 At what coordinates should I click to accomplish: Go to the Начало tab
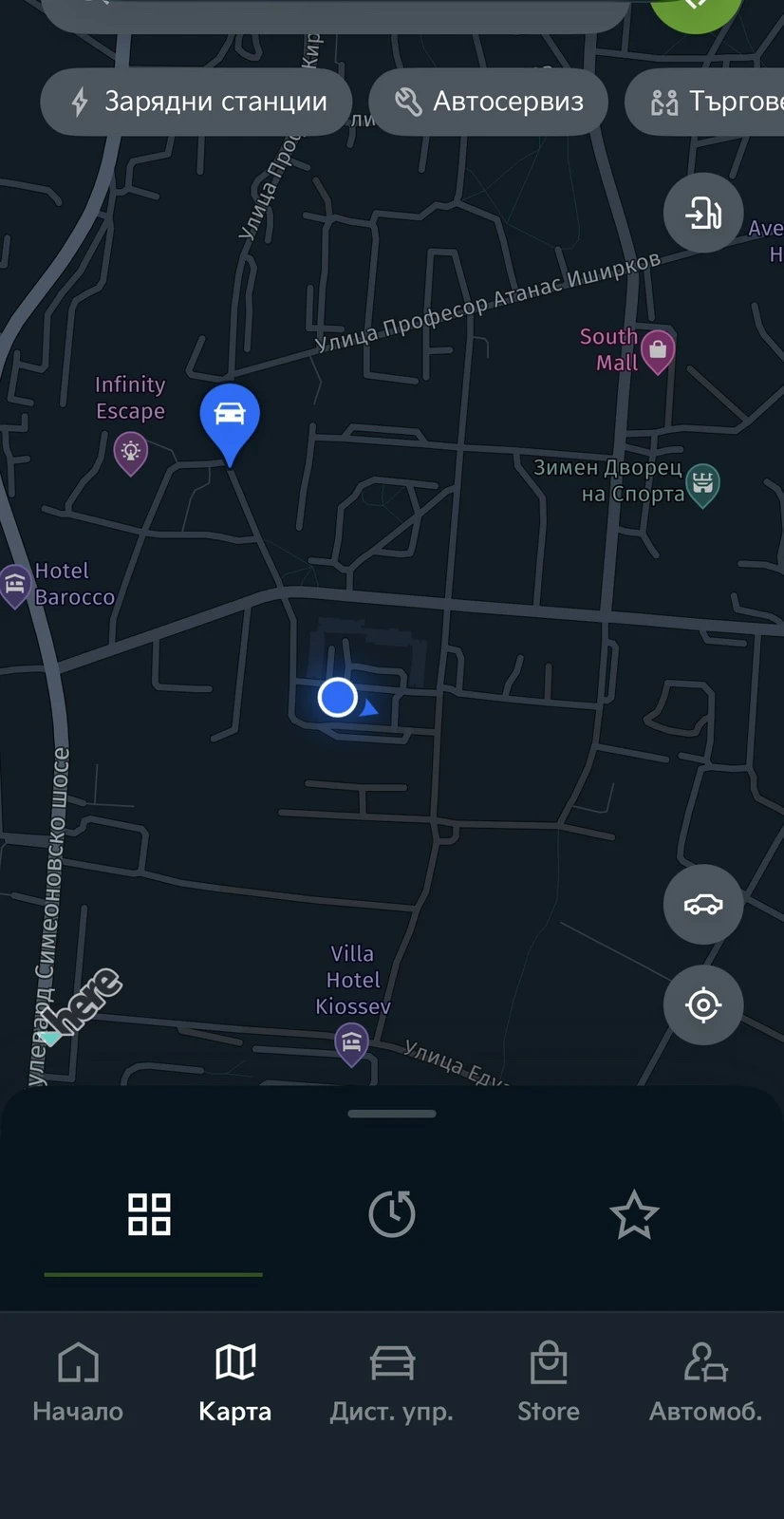(x=78, y=1382)
